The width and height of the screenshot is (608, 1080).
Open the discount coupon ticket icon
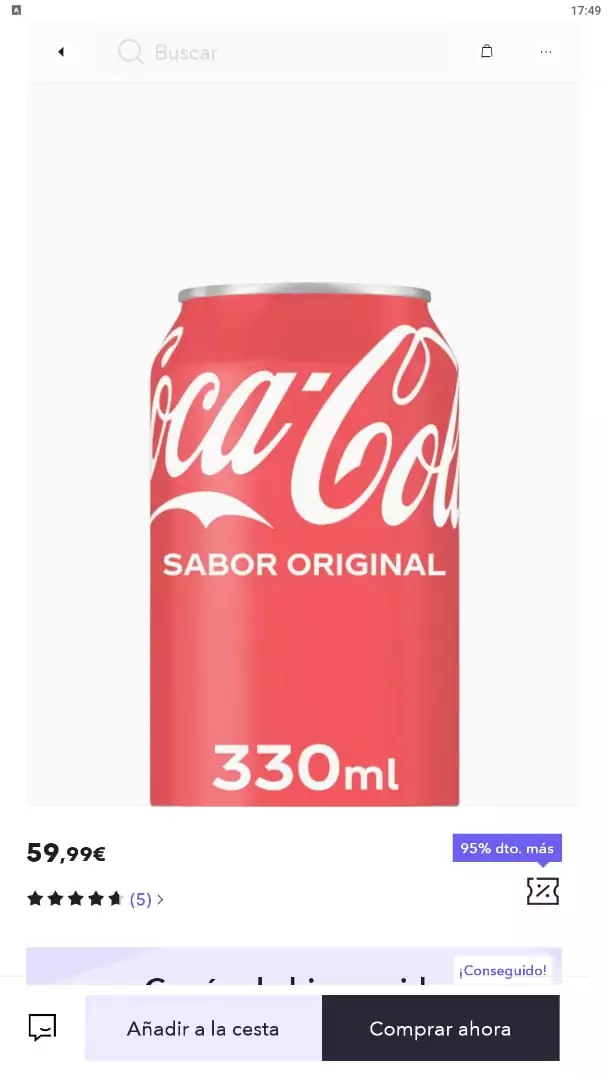click(543, 891)
